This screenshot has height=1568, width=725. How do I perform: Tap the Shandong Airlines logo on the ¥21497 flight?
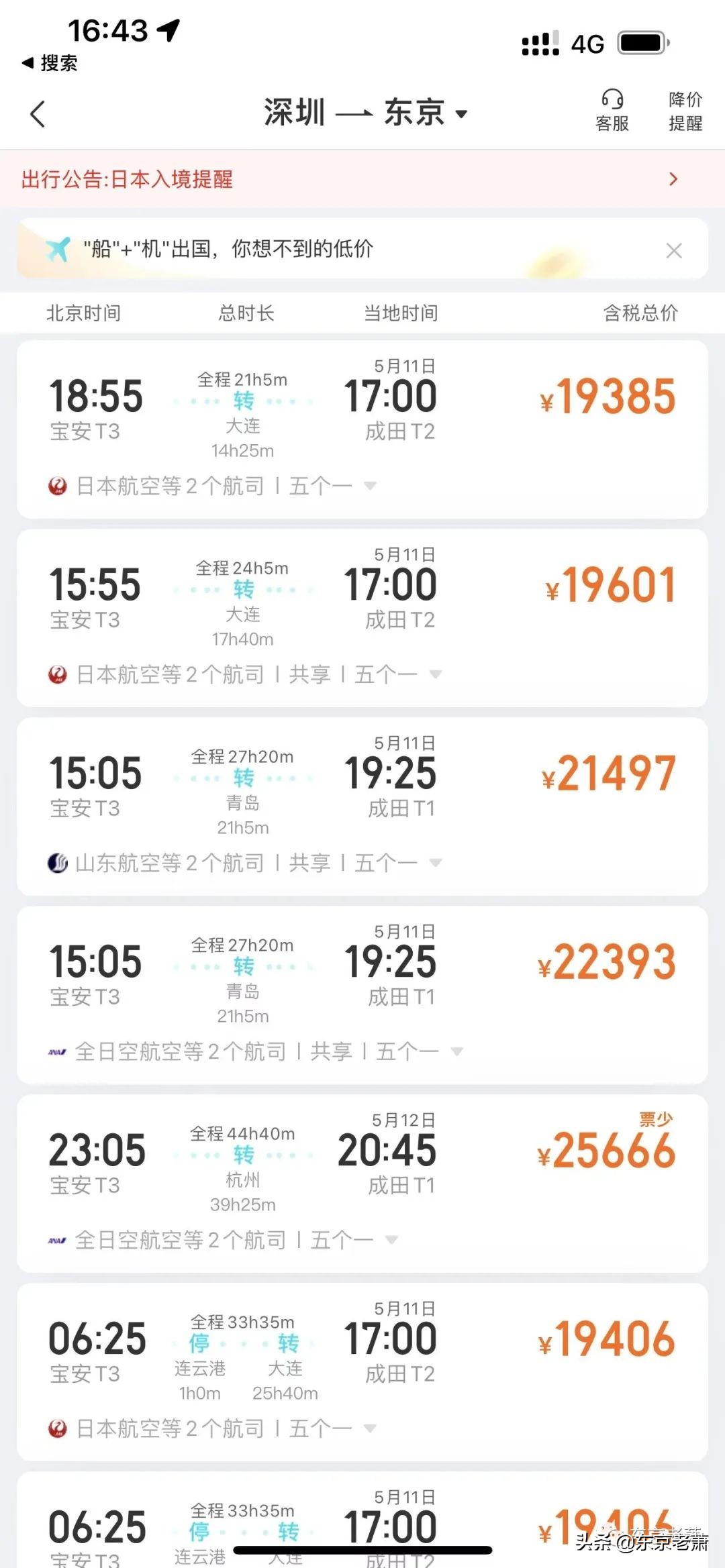tap(57, 862)
